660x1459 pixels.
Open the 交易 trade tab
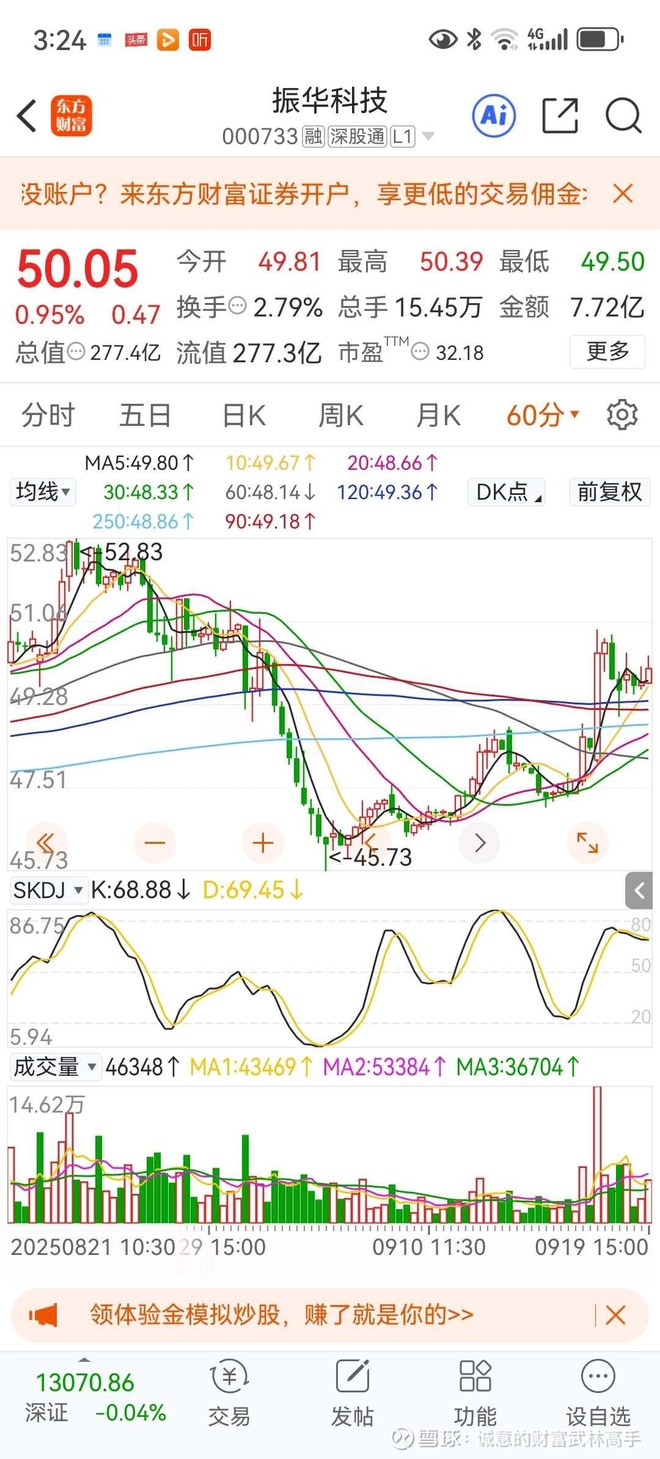pyautogui.click(x=229, y=1393)
